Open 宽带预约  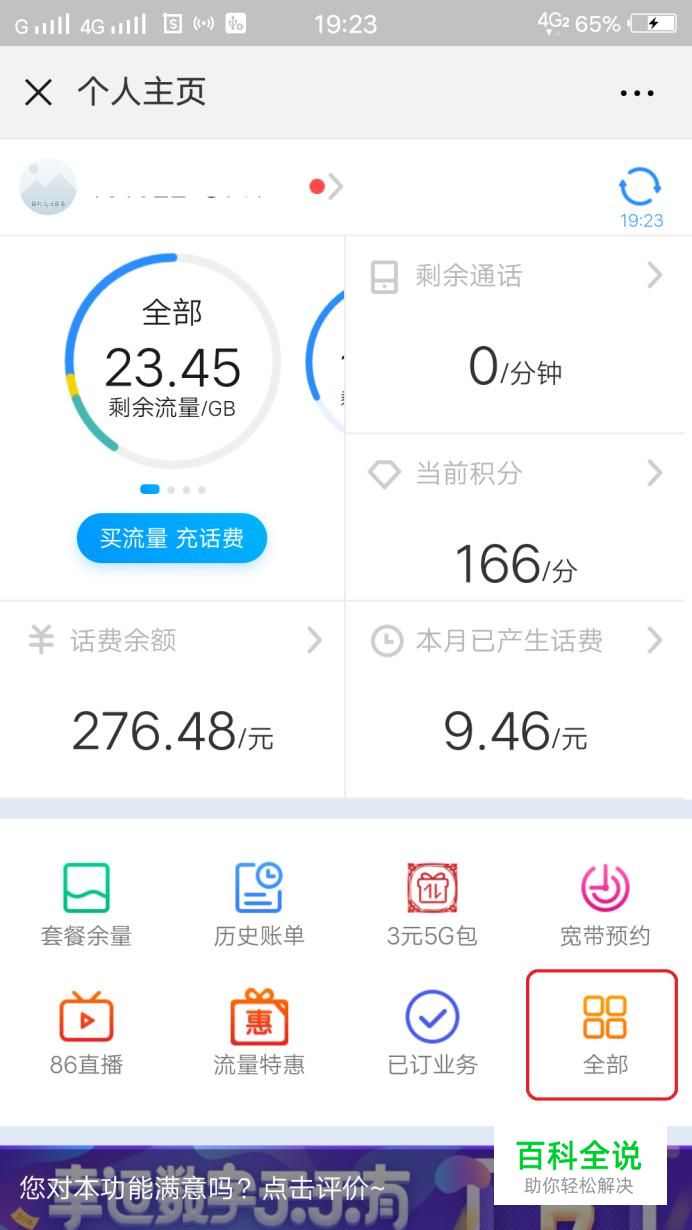tap(605, 905)
